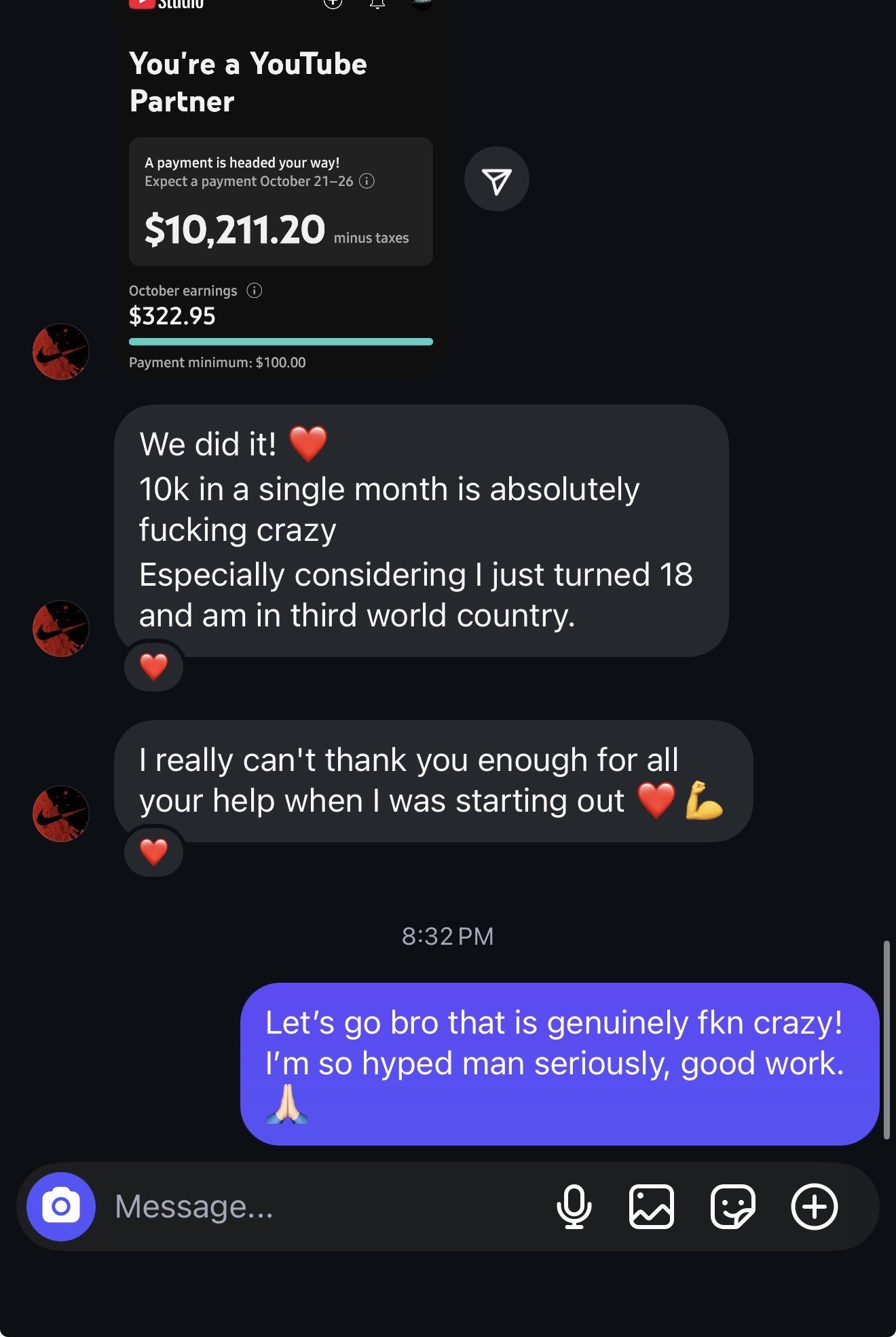View heart reaction on "We did it!" message
Image resolution: width=896 pixels, height=1337 pixels.
[x=154, y=666]
